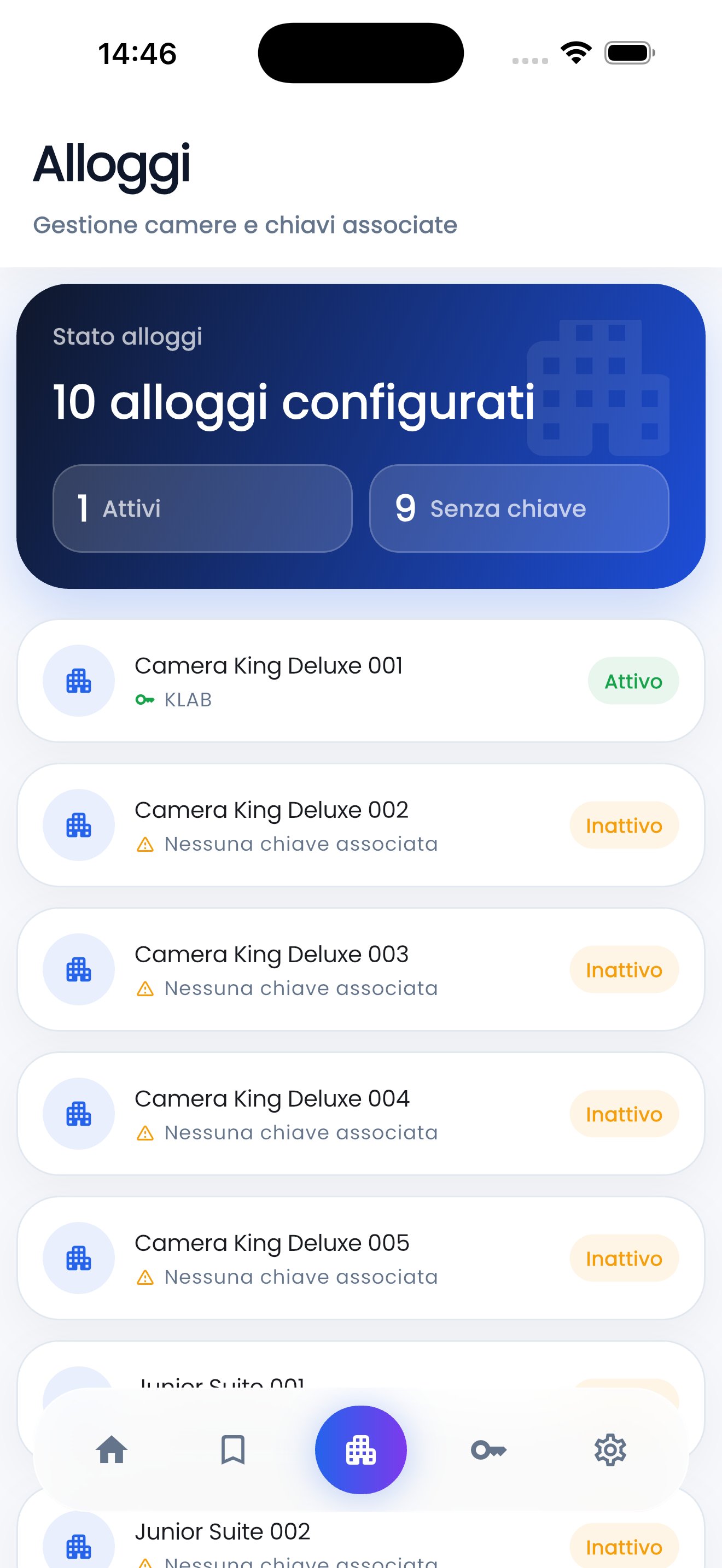Tap Camera King Deluxe 005 card

(360, 1257)
